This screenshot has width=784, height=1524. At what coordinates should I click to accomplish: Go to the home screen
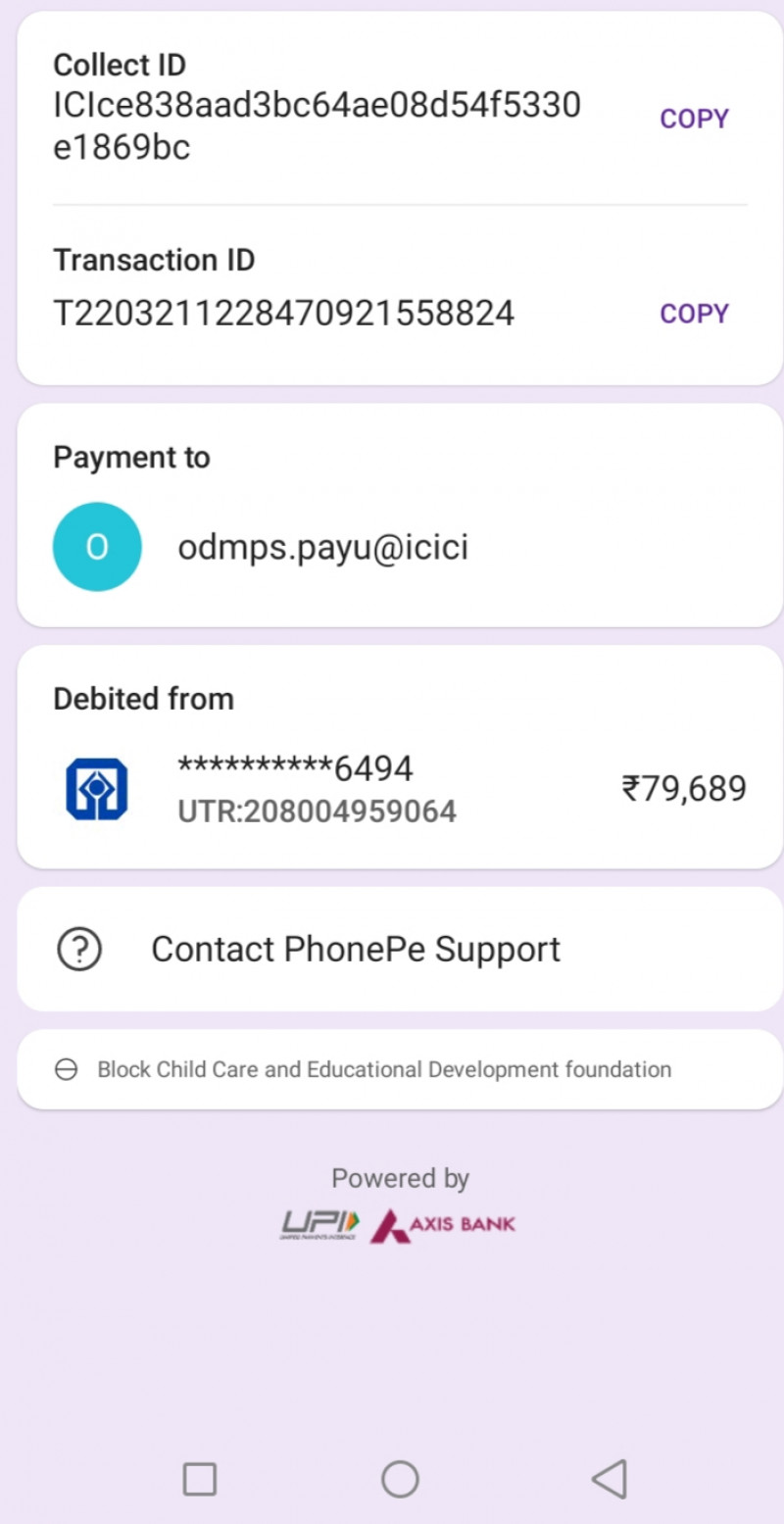tap(400, 1478)
